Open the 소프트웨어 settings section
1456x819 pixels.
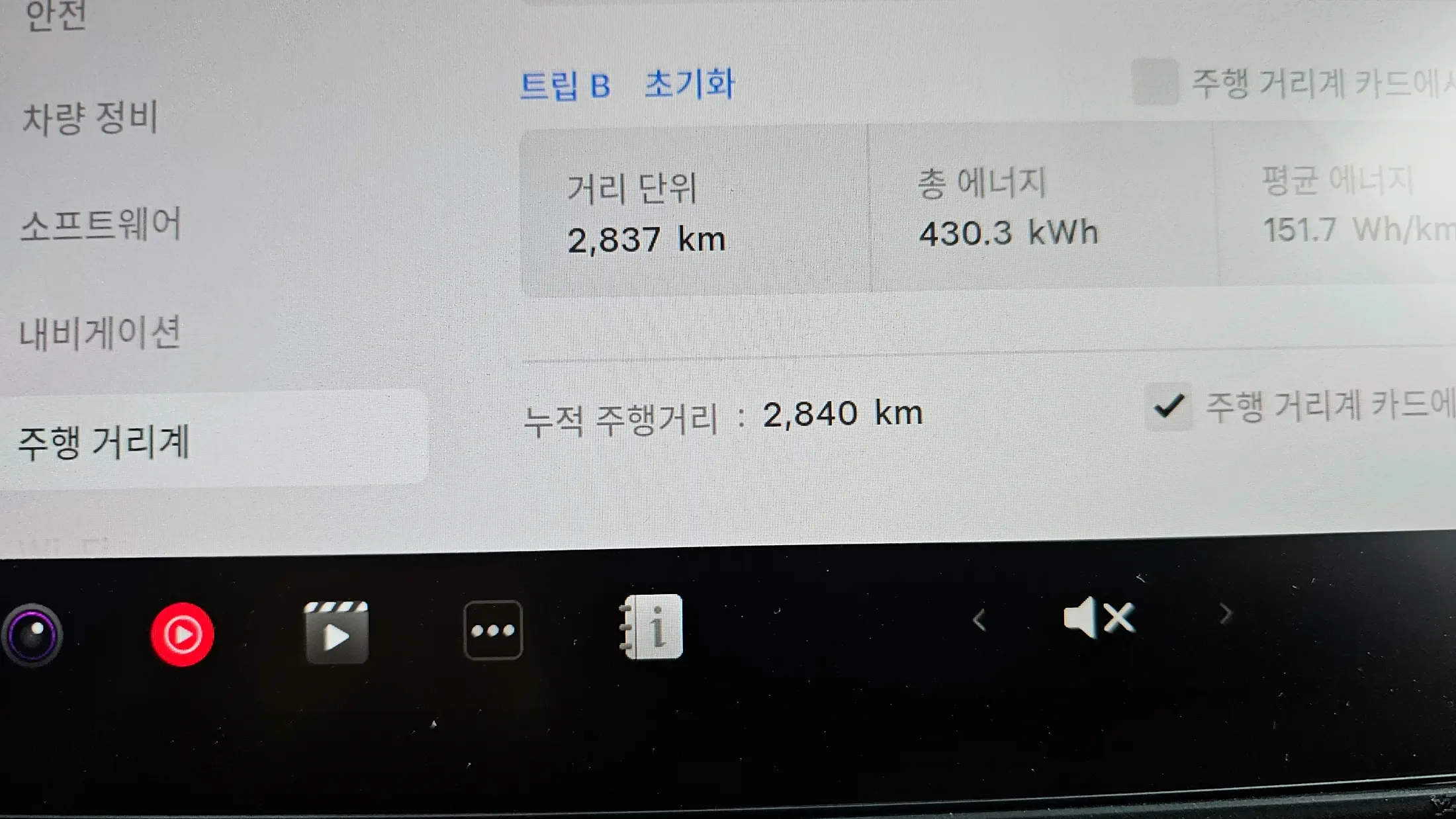(x=101, y=225)
